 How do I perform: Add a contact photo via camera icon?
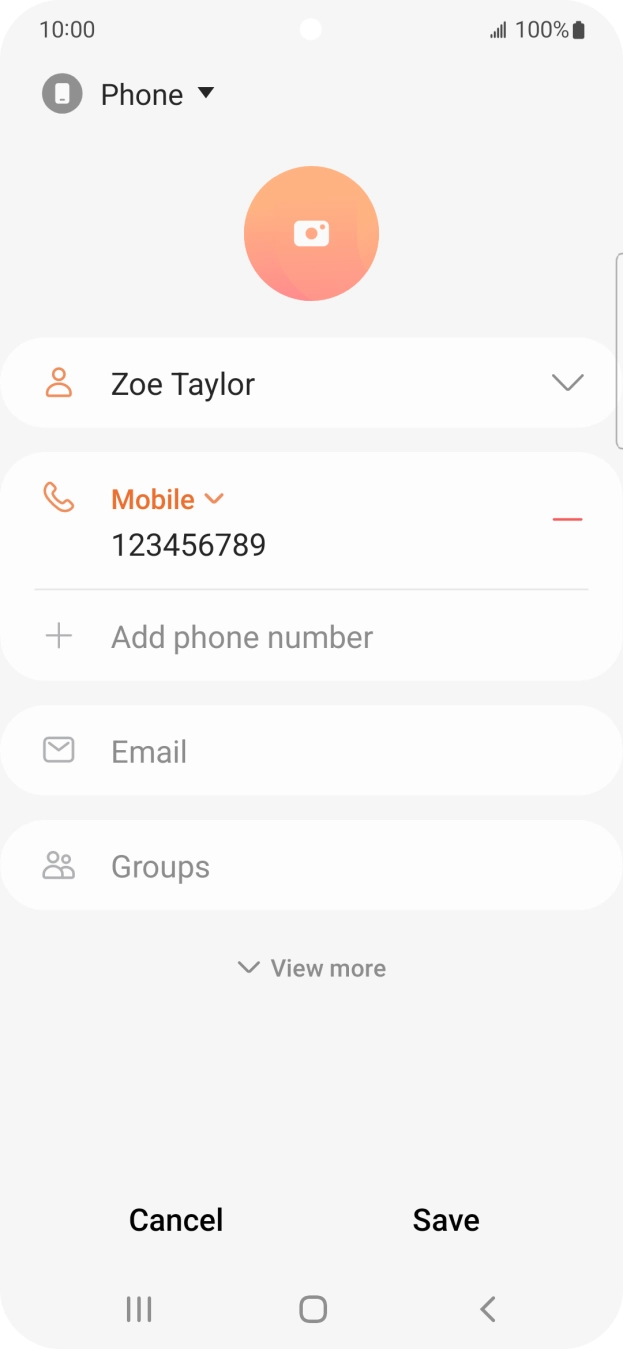coord(311,233)
